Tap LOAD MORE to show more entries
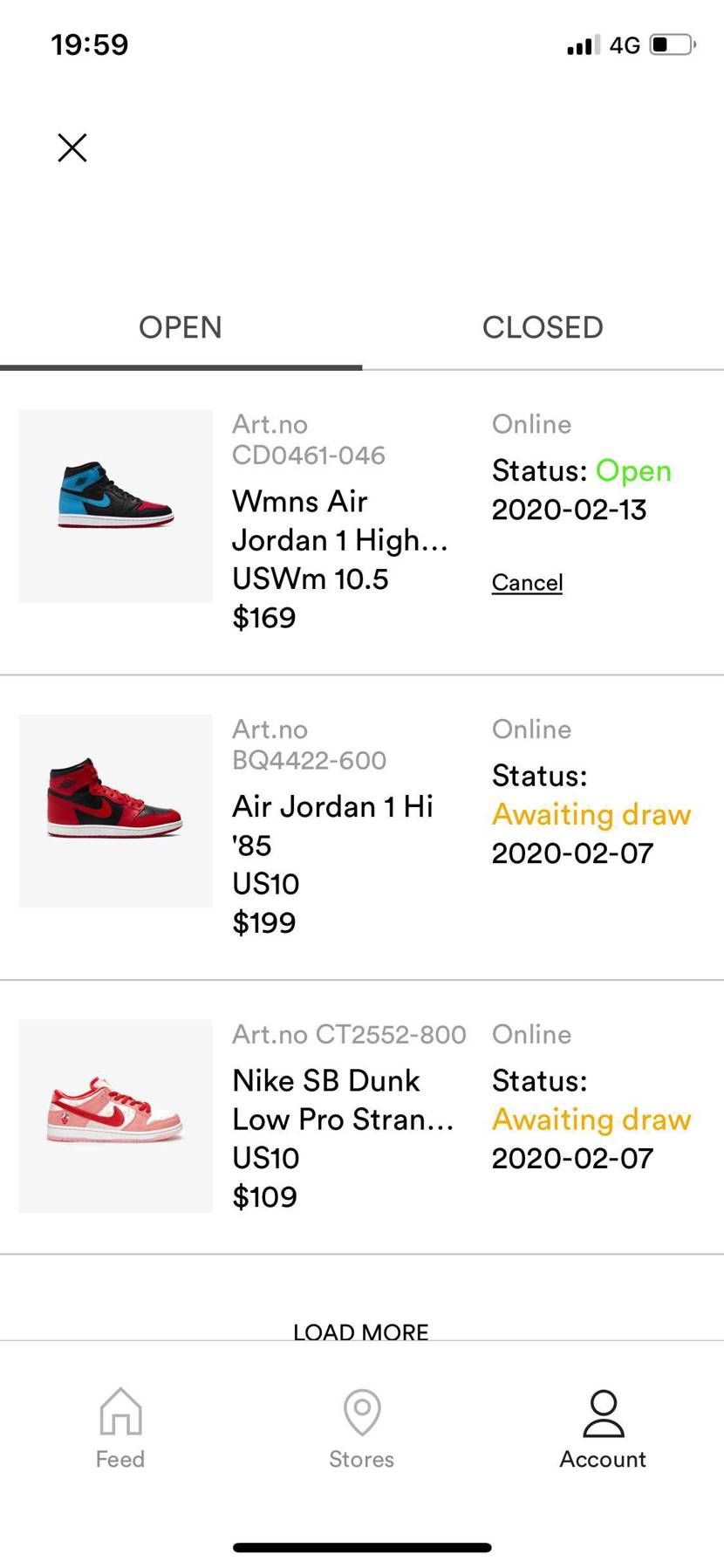Viewport: 724px width, 1568px height. (361, 1332)
